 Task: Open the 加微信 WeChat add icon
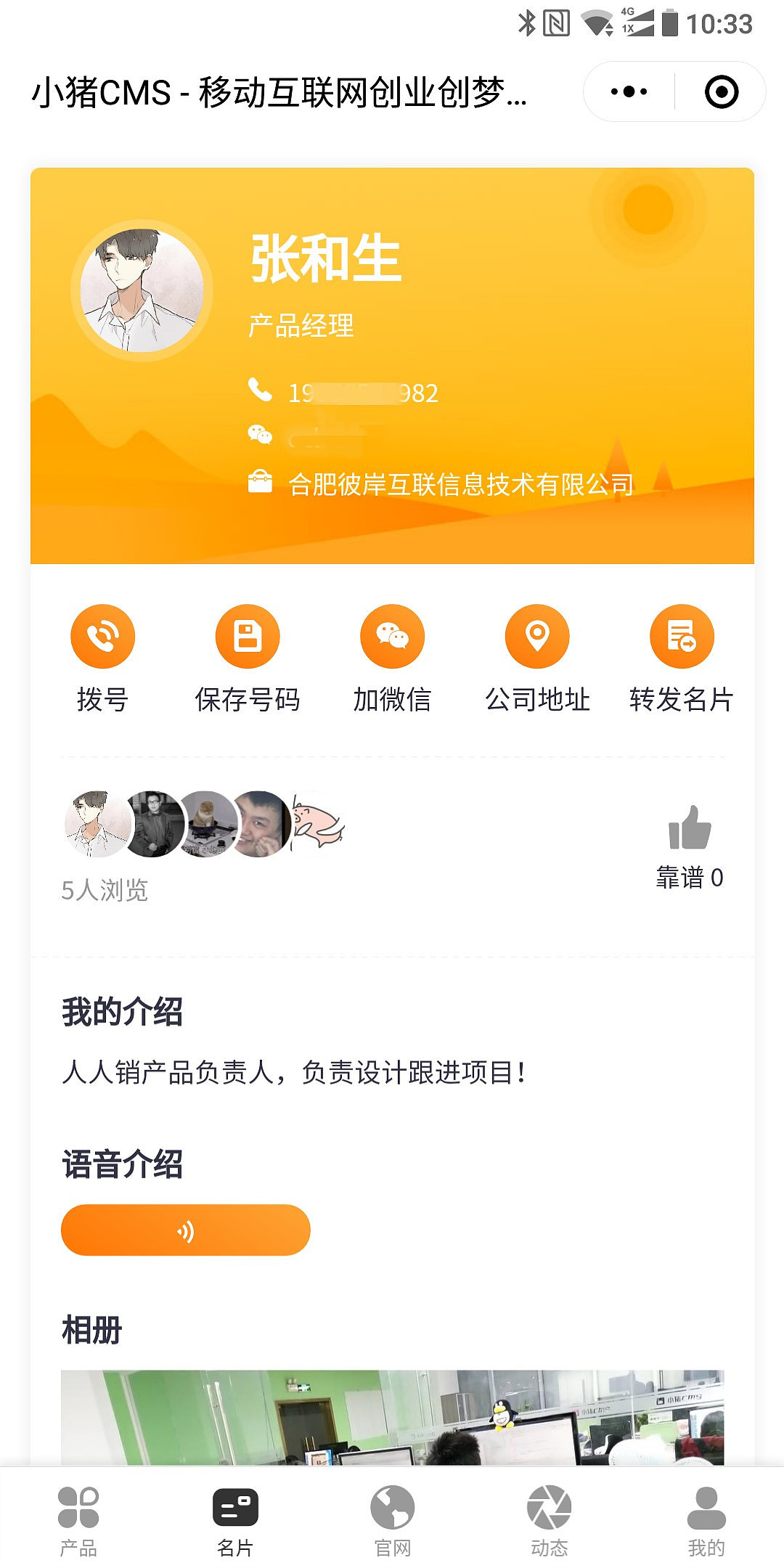pyautogui.click(x=391, y=635)
